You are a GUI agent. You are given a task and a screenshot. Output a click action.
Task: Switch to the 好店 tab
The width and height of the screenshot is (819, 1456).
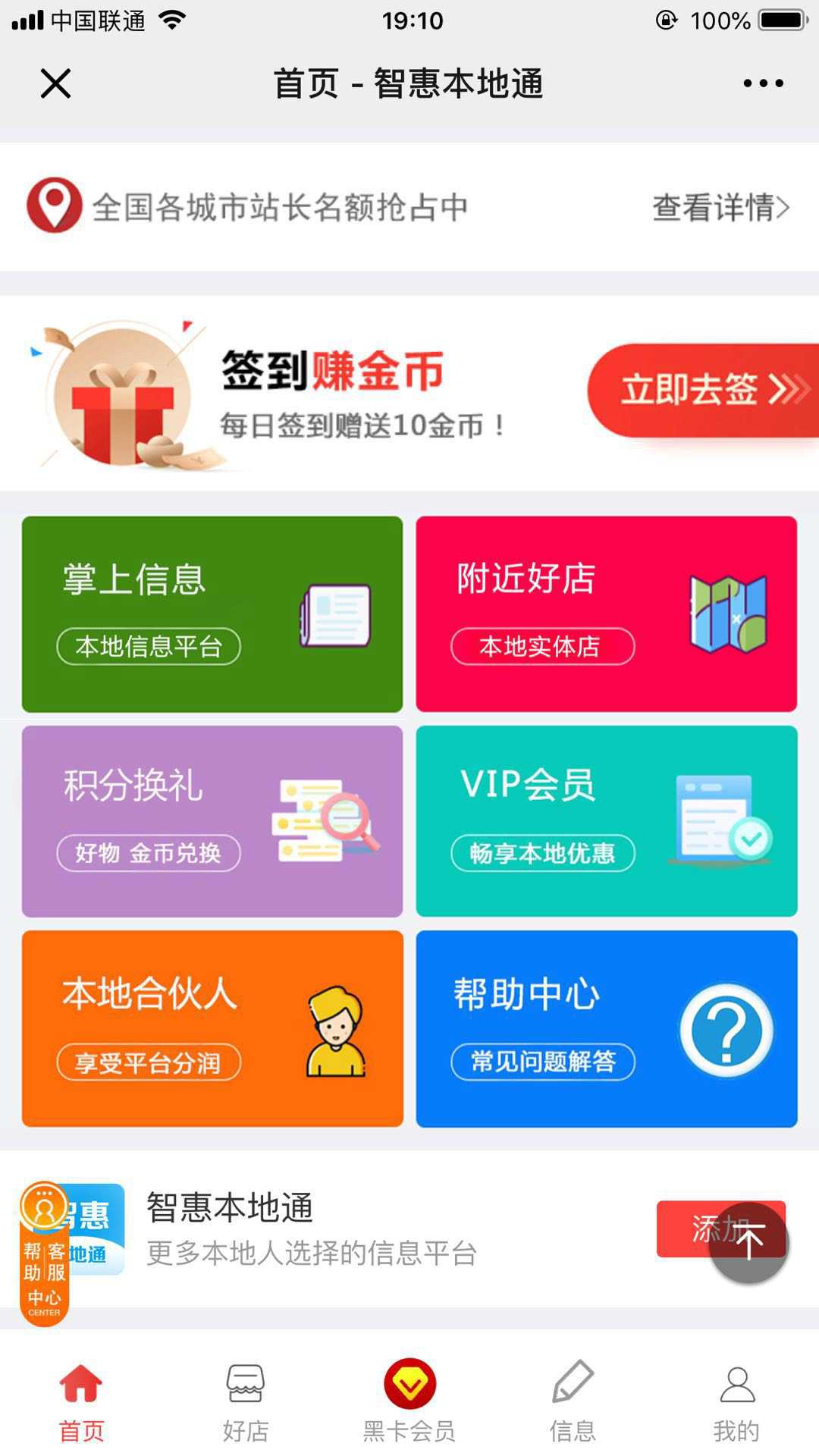tap(246, 1401)
